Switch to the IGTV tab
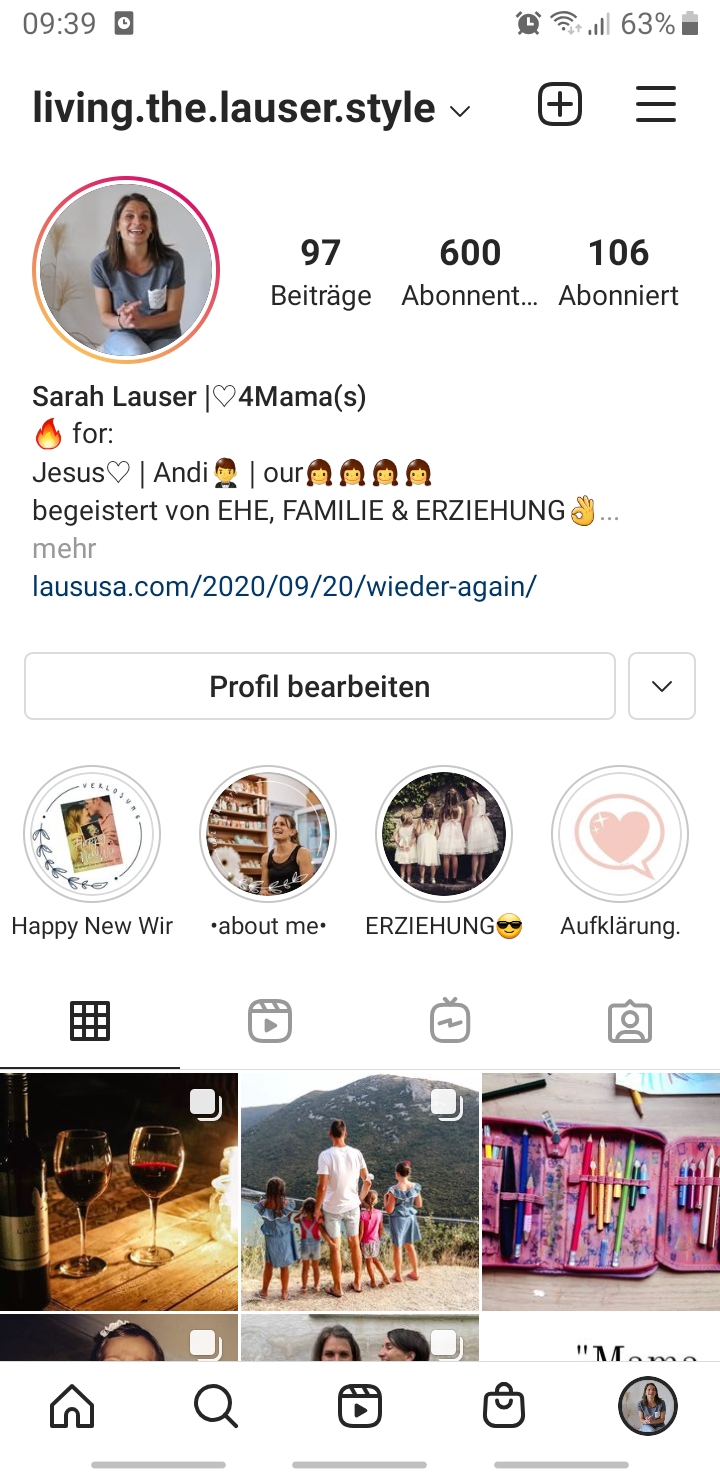This screenshot has height=1480, width=720. [450, 1021]
